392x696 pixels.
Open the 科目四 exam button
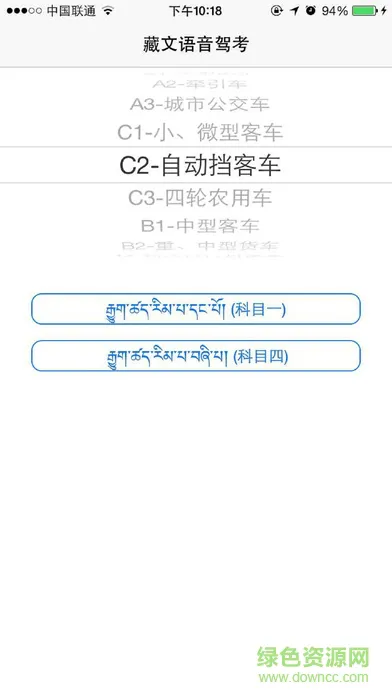click(196, 356)
